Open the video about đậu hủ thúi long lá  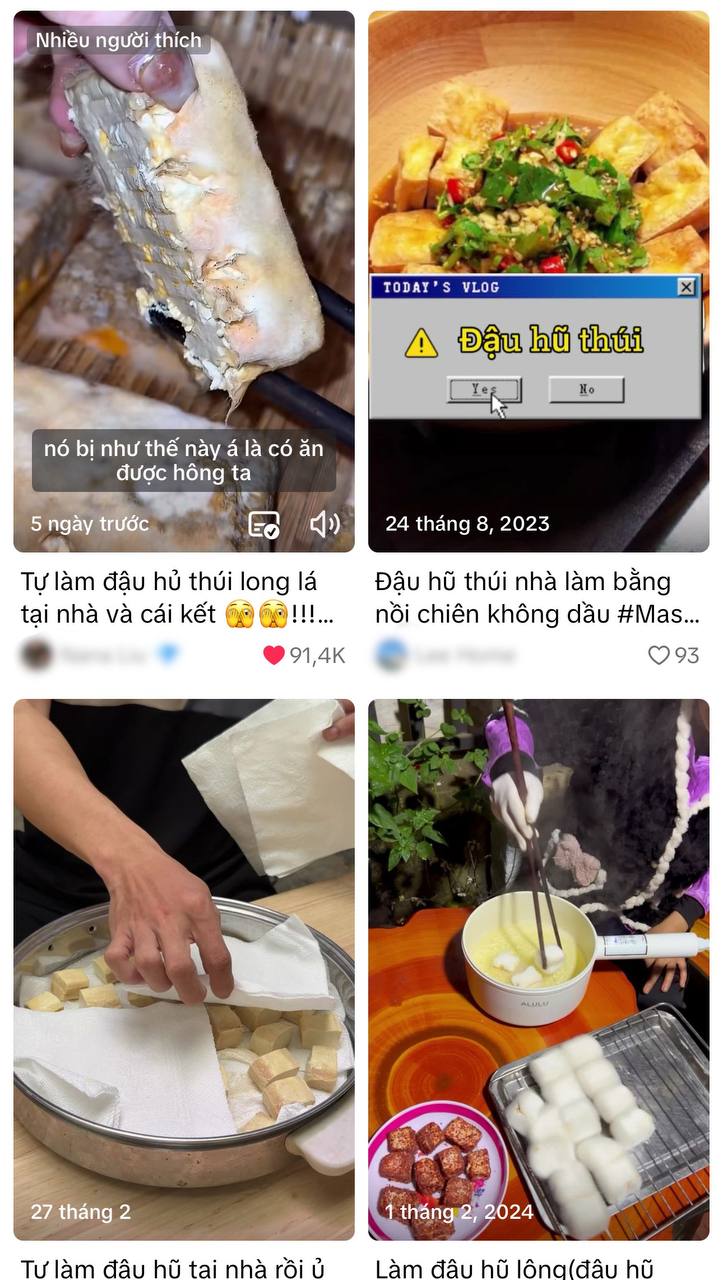point(184,281)
